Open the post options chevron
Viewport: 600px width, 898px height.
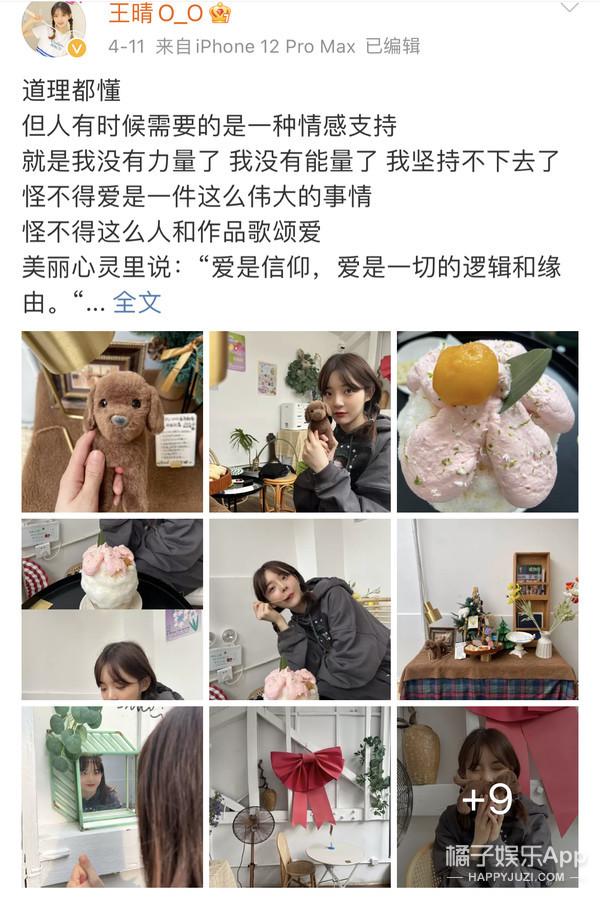[x=569, y=9]
